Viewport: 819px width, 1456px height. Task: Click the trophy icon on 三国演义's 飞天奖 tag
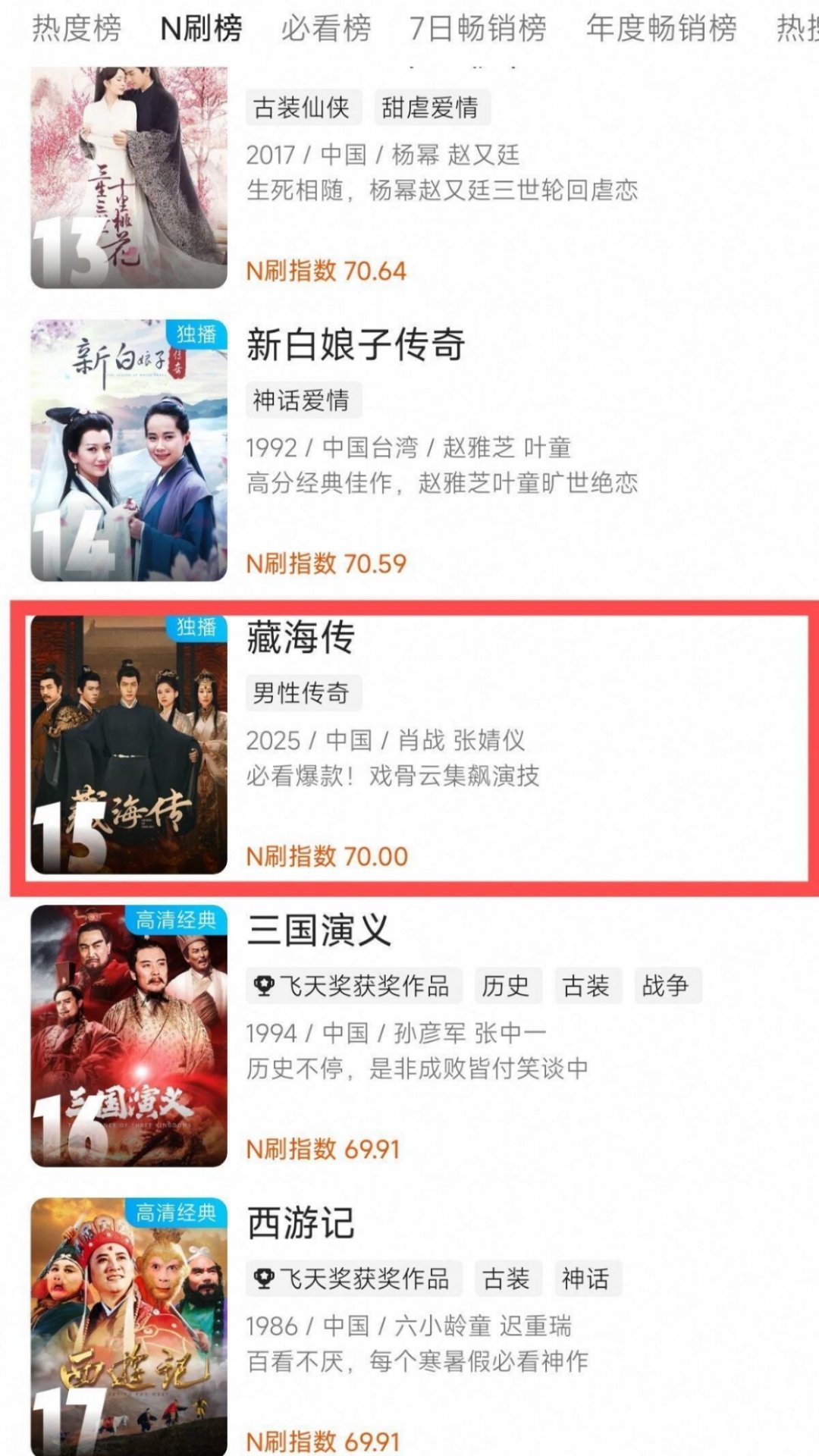tap(264, 985)
